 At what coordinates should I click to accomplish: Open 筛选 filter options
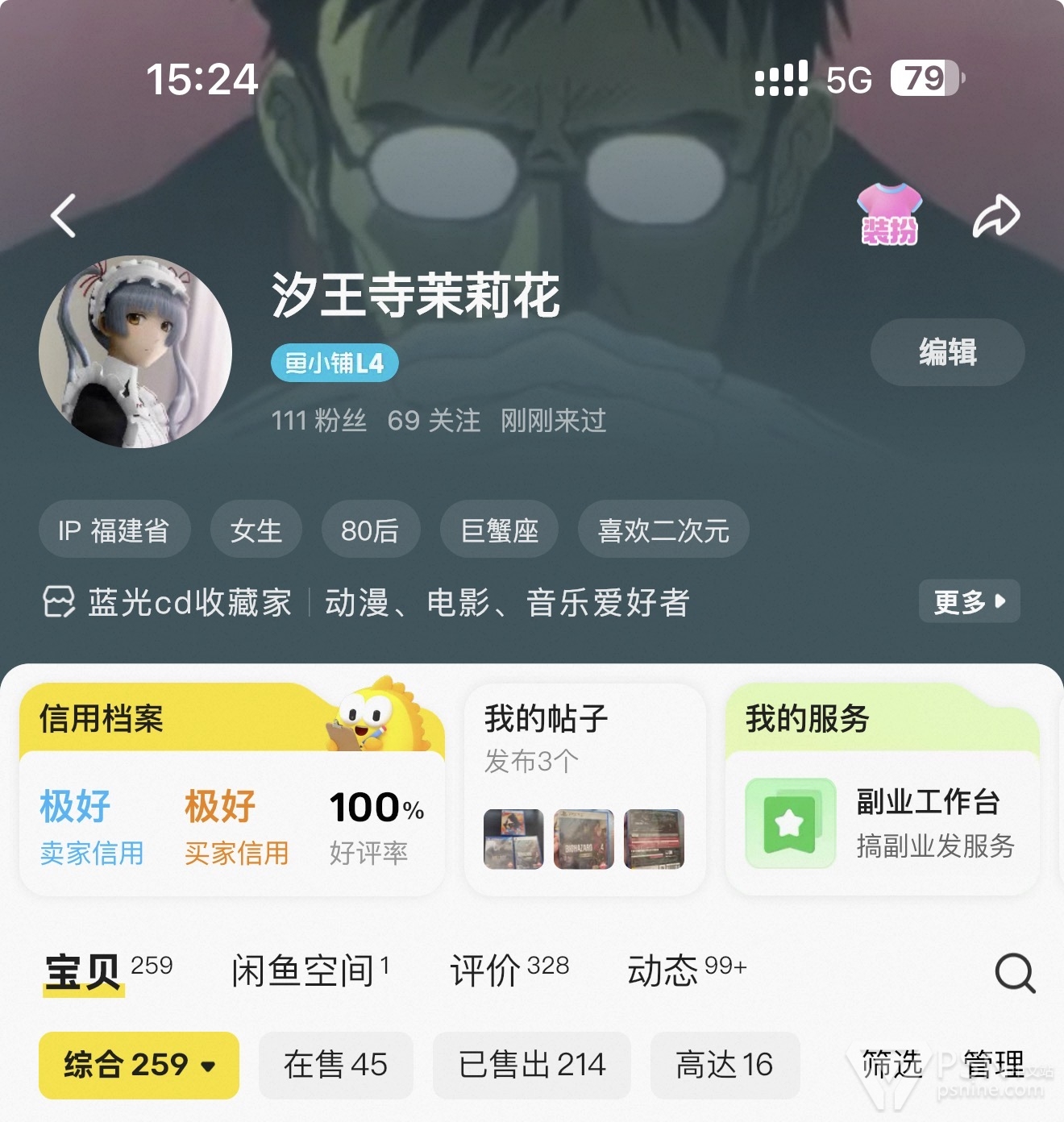point(892,1065)
